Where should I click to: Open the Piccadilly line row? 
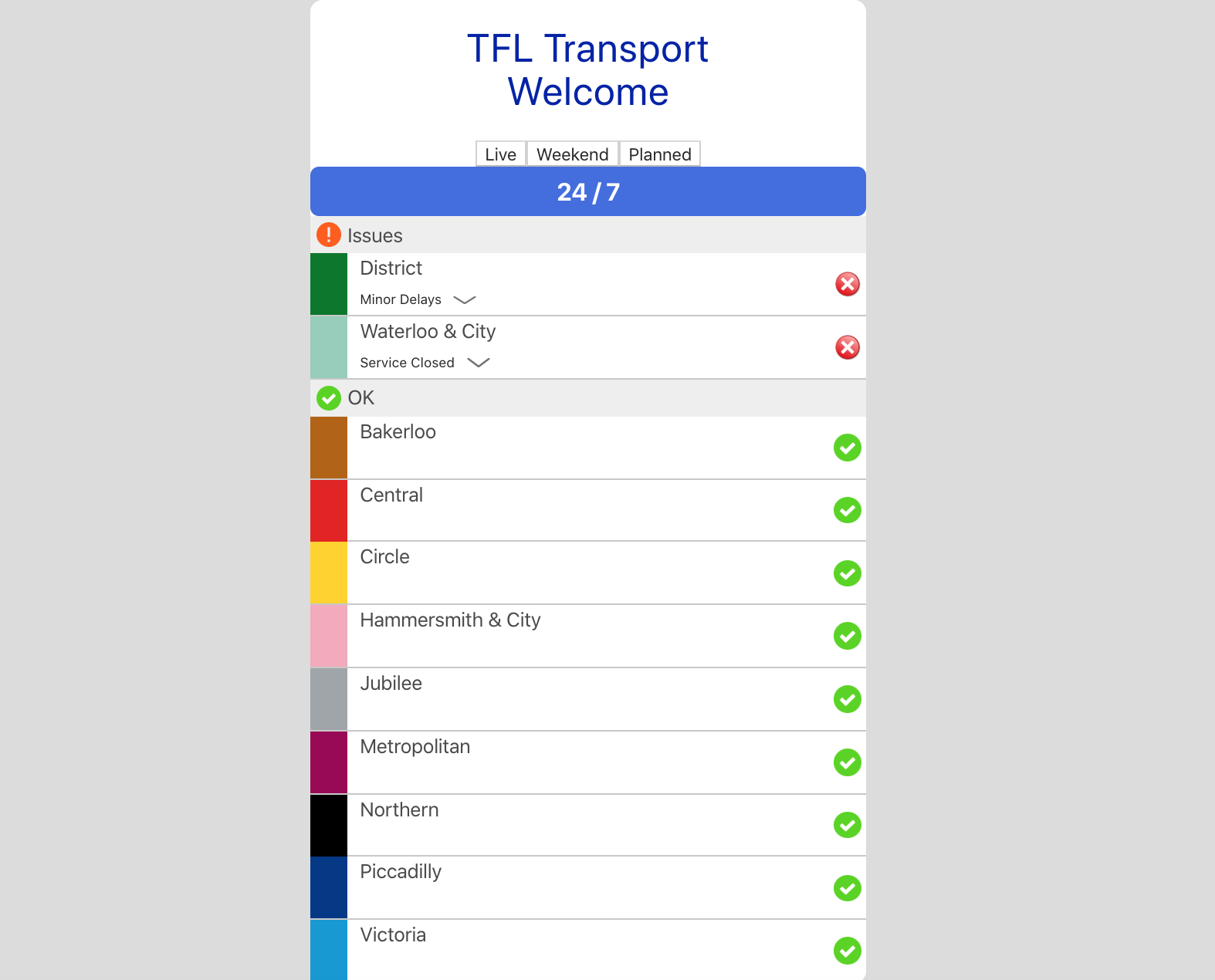tap(587, 887)
